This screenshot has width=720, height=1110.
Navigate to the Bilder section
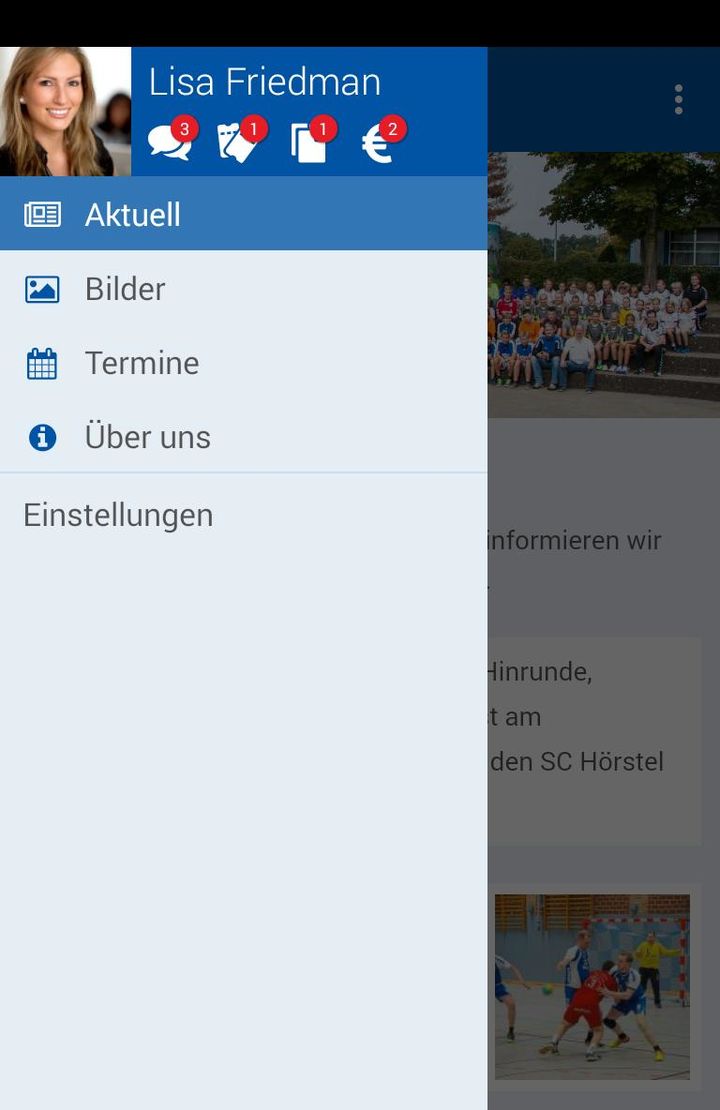click(126, 288)
